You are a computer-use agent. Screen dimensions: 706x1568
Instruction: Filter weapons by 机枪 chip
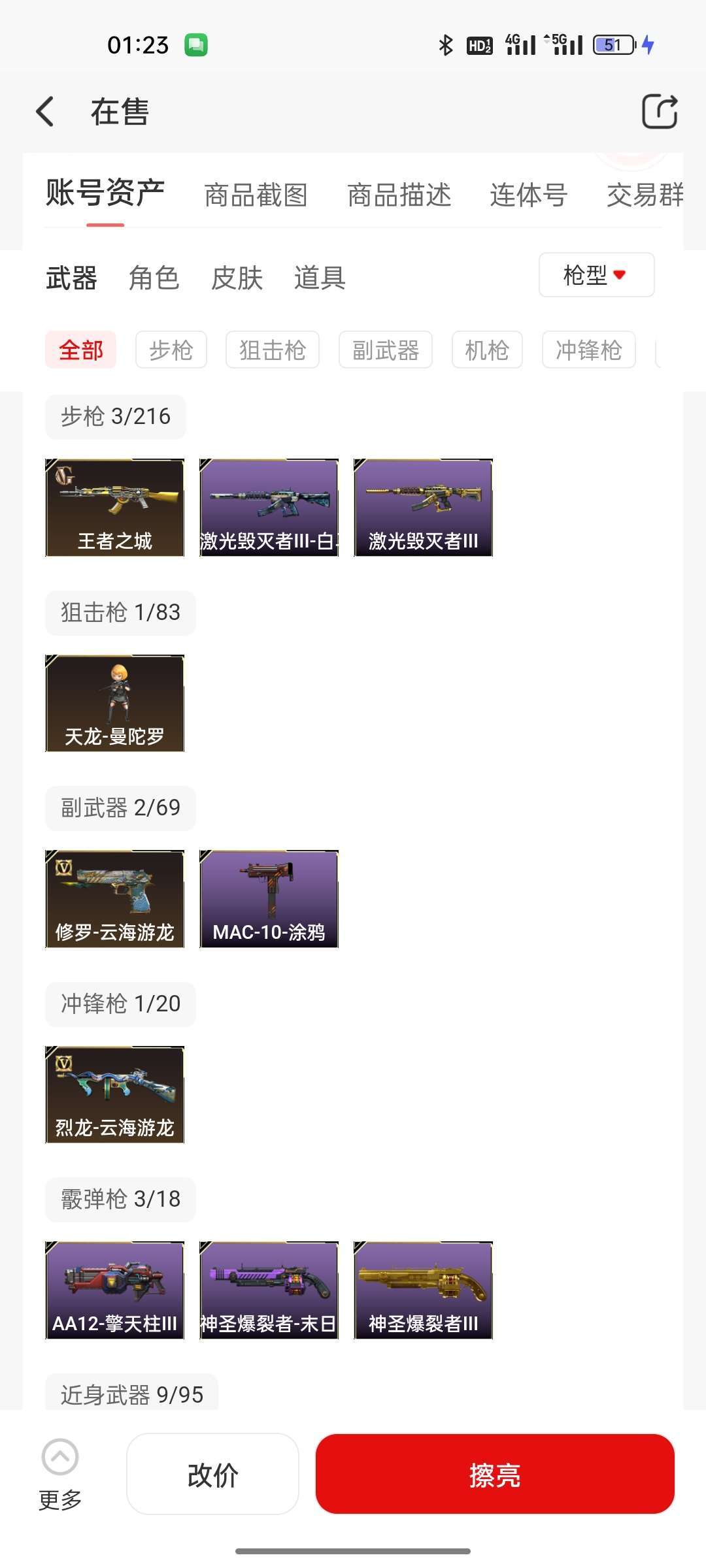click(x=487, y=350)
